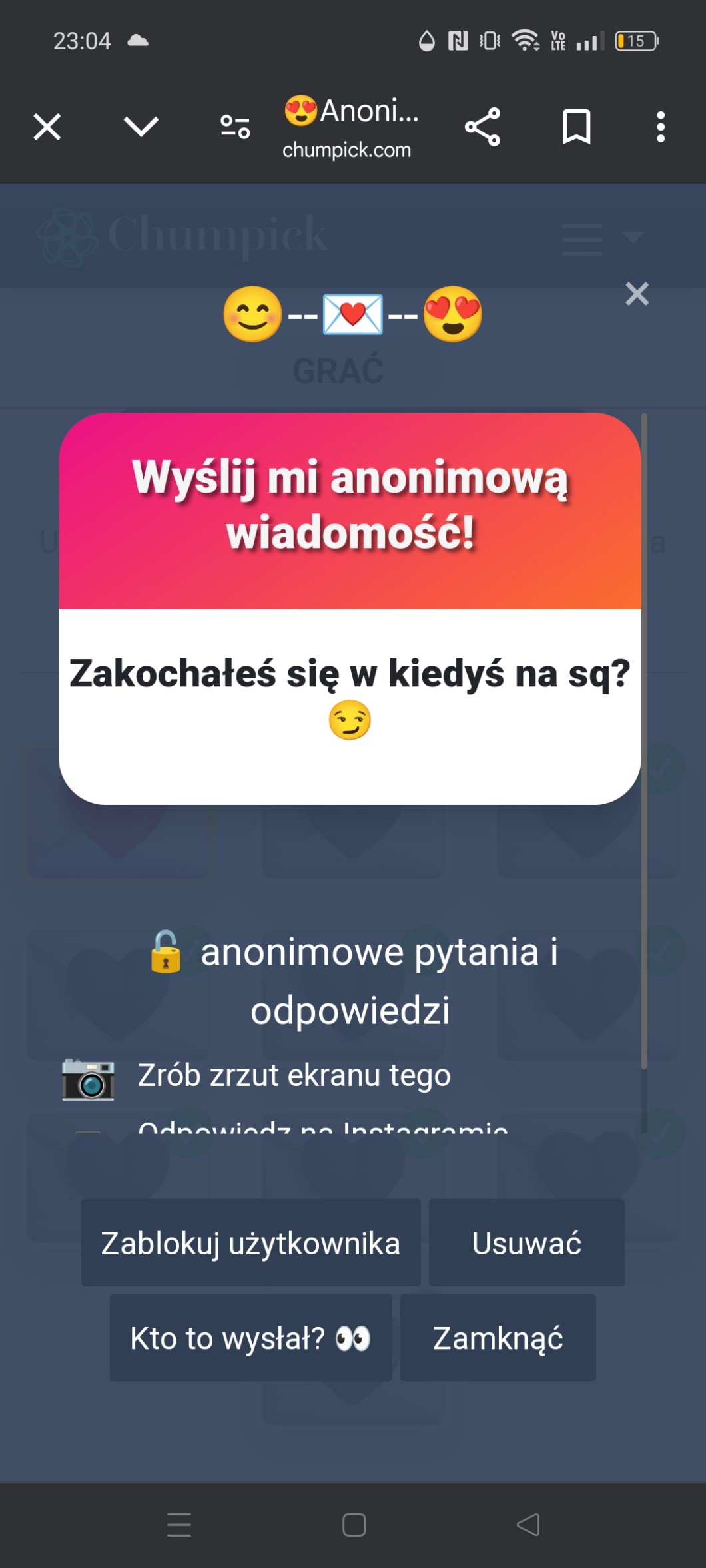Reveal sender with Kto to wysłał?
The image size is (706, 1568).
[250, 1338]
